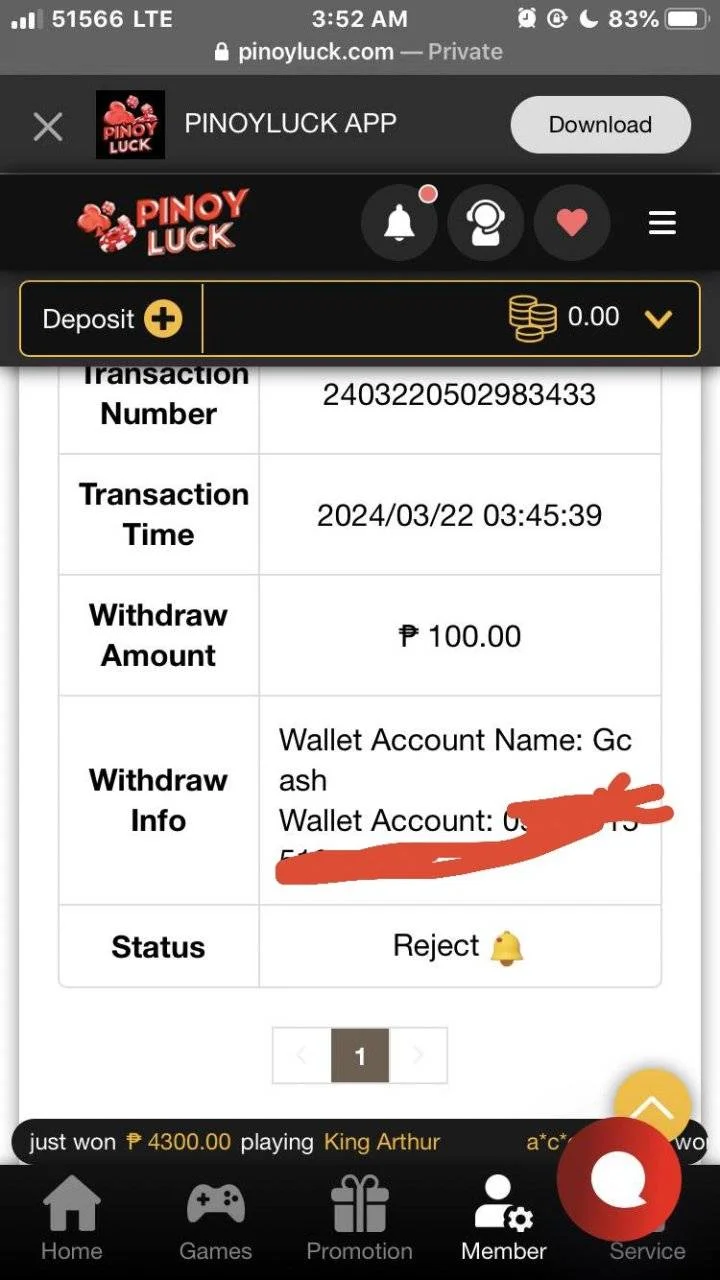Select page 1 in pagination
Screen dimensions: 720x1280
click(360, 1056)
